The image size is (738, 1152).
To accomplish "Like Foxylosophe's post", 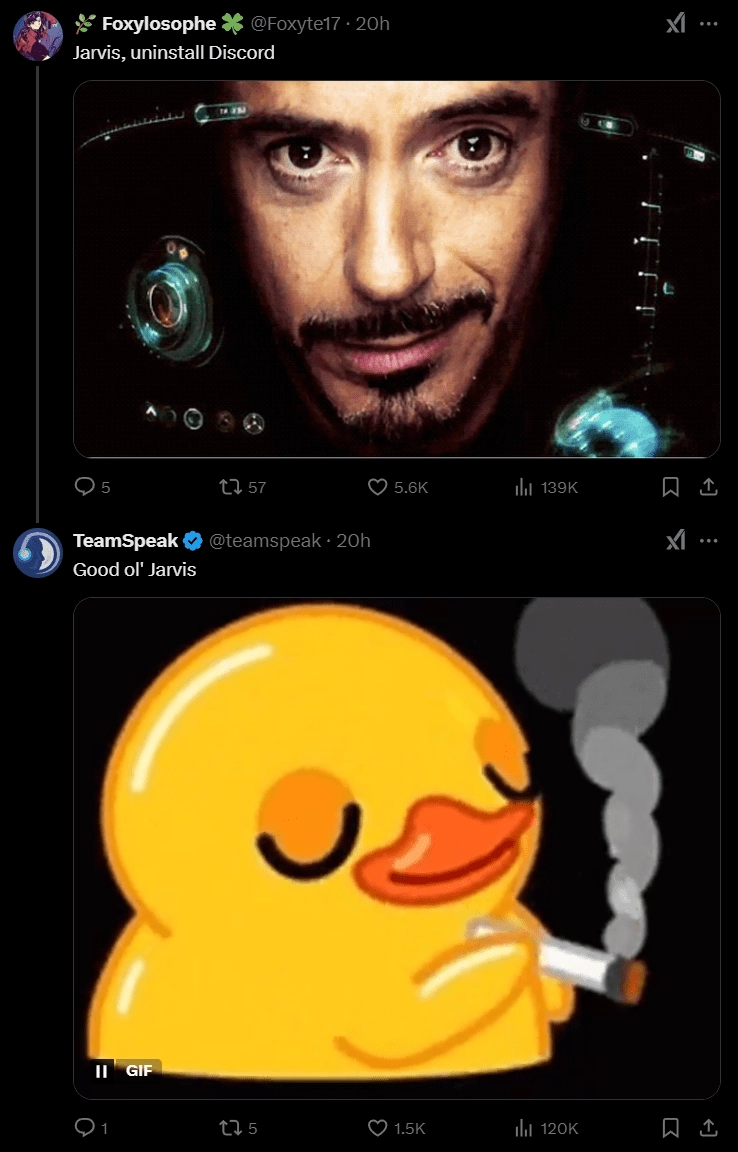I will [378, 487].
